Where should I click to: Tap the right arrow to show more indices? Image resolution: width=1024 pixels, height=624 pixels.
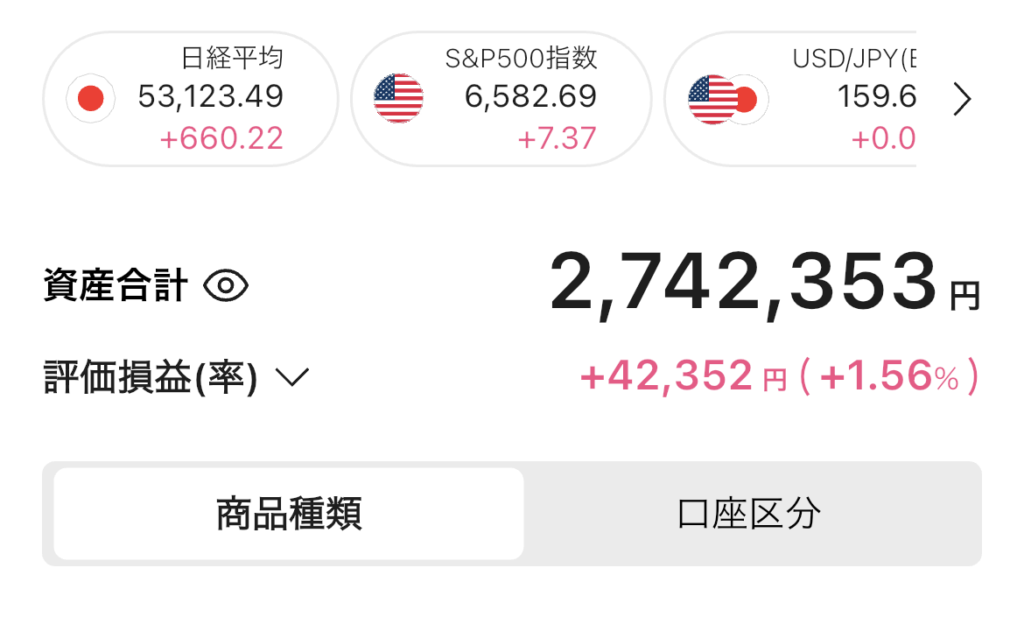(962, 98)
